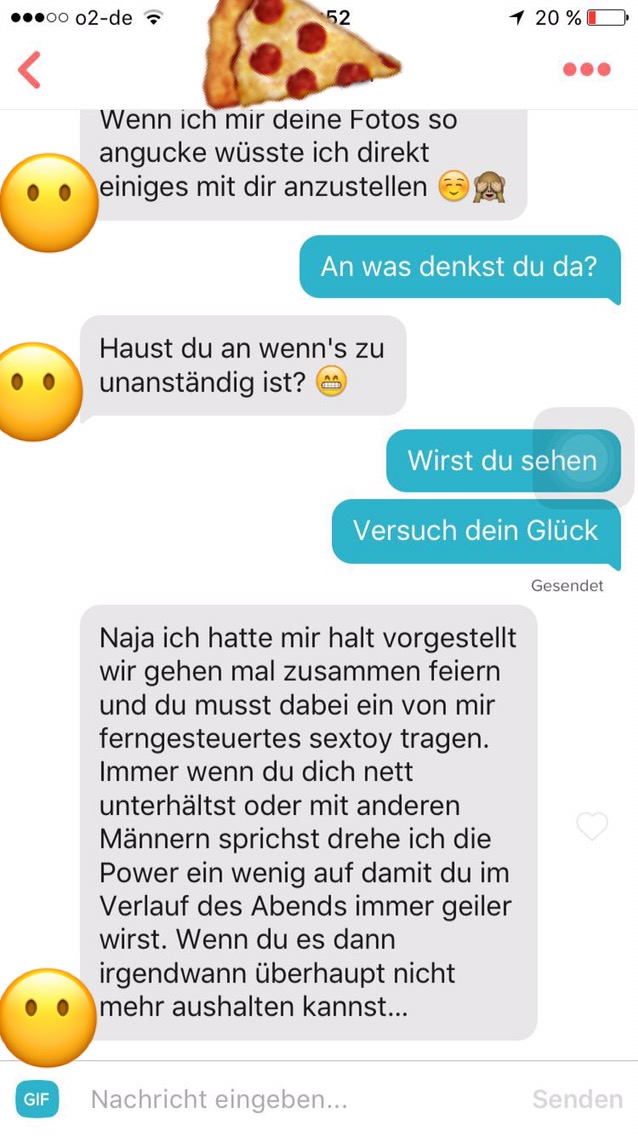Like the long message with the heart

click(x=592, y=826)
